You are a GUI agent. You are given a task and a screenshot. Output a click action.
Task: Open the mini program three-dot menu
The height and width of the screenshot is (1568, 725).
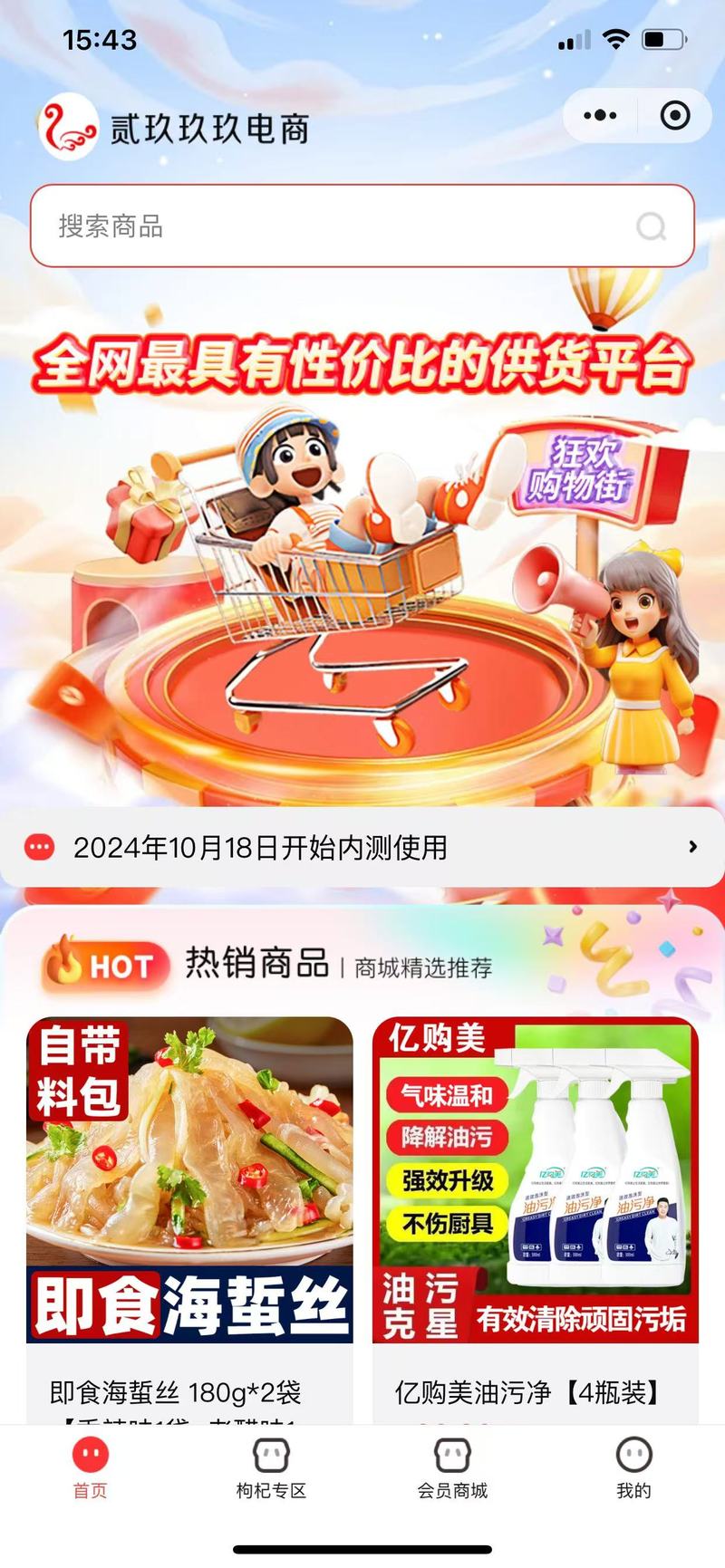(x=600, y=116)
